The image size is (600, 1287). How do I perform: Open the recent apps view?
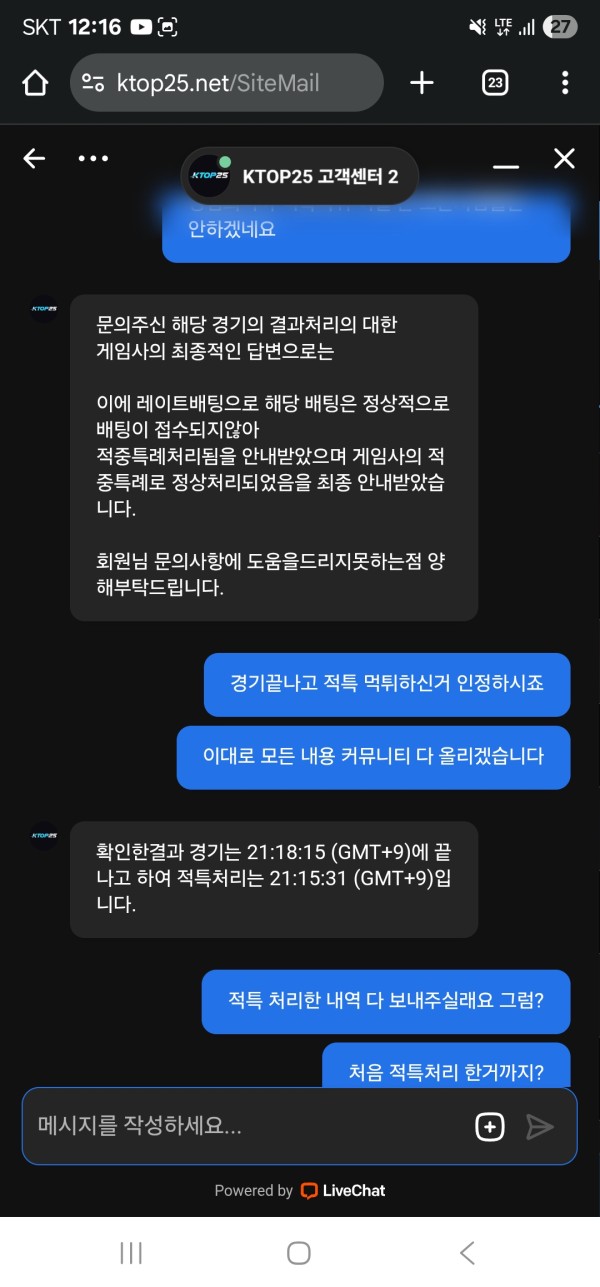pos(131,1253)
